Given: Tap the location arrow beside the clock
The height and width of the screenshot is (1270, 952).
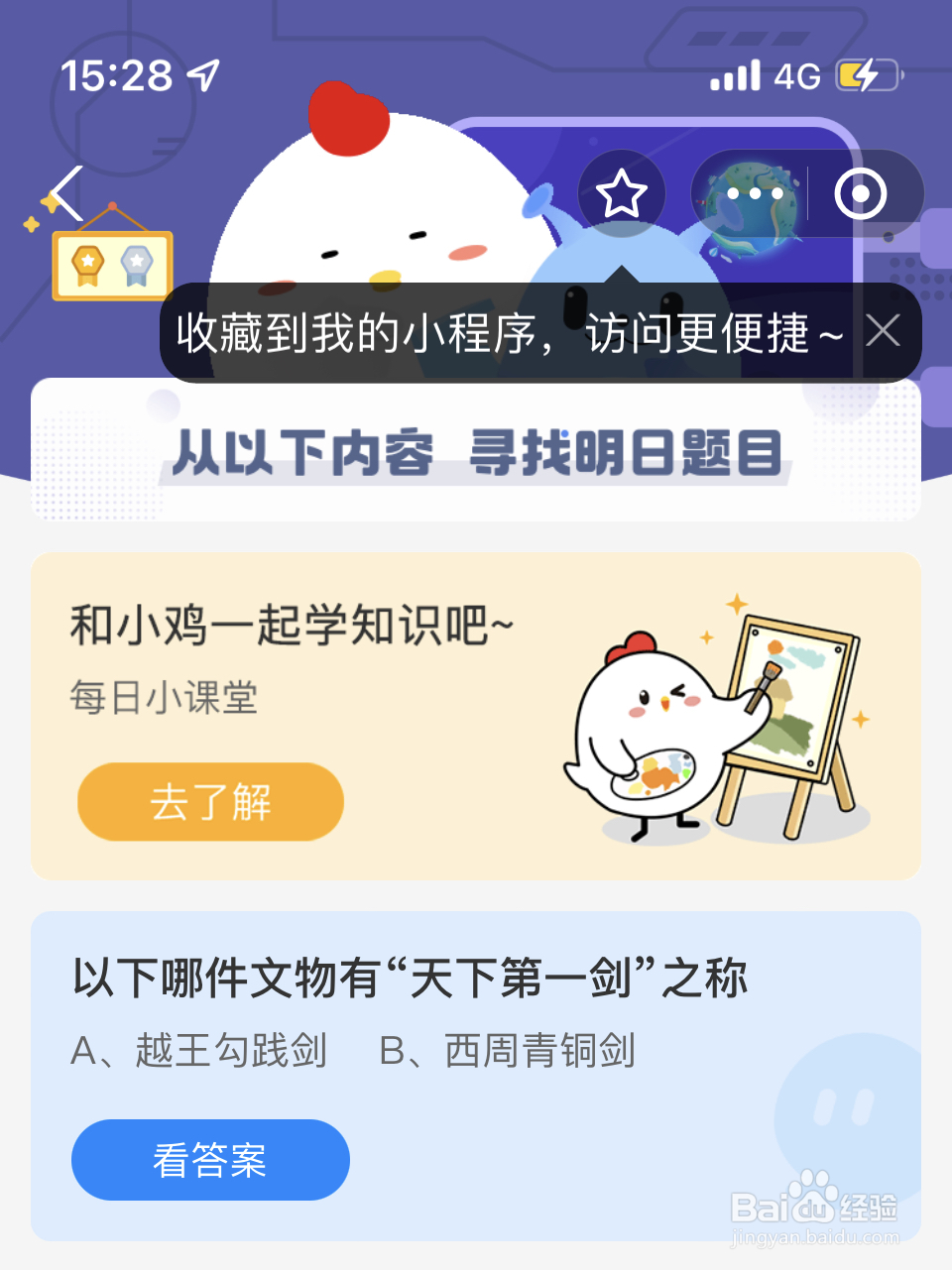Looking at the screenshot, I should [203, 73].
